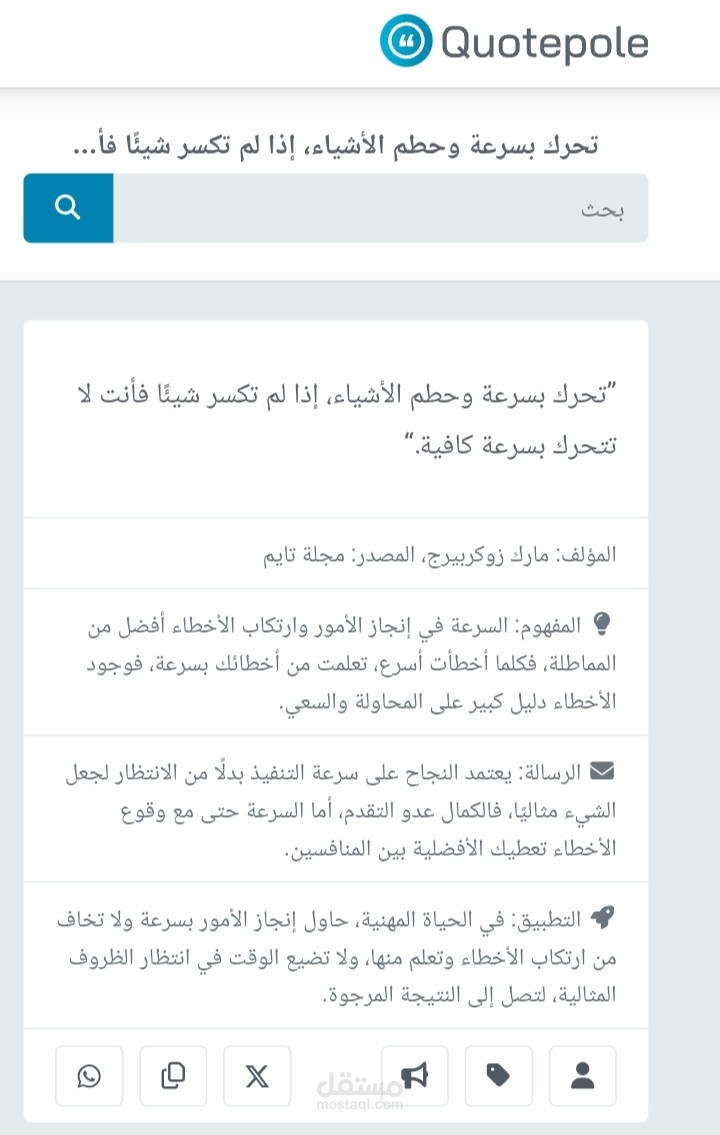Go to Quotepole home via header logo
The image size is (720, 1135).
click(514, 42)
